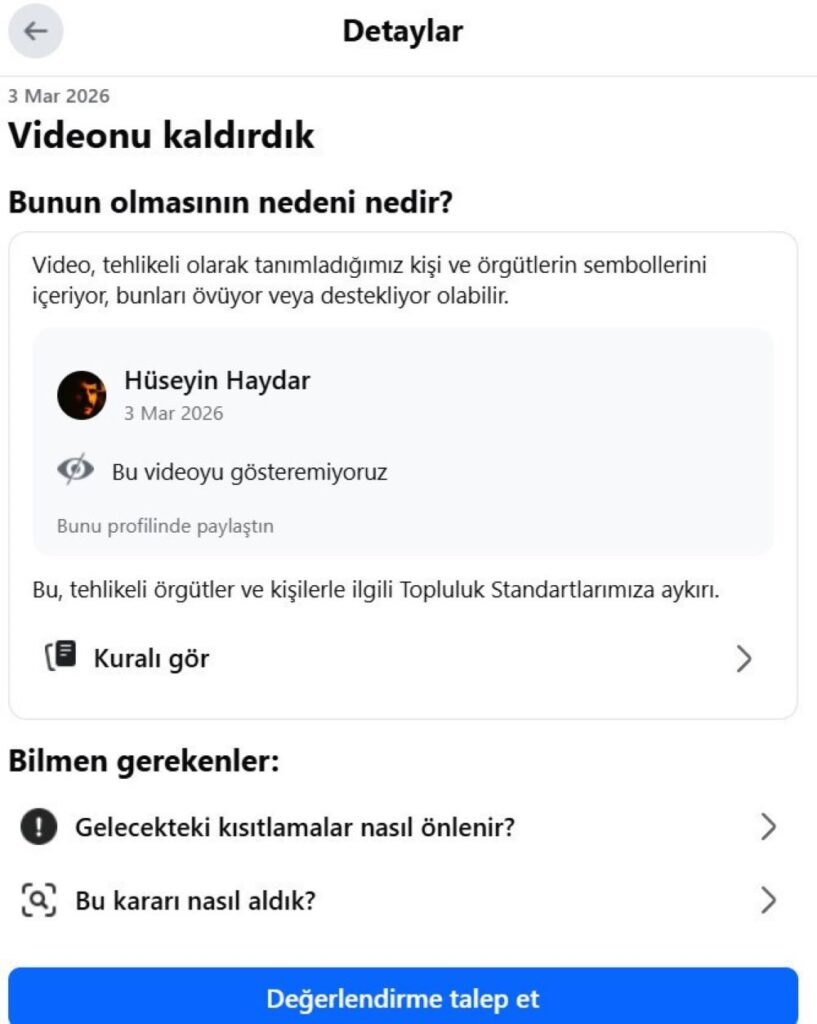817x1024 pixels.
Task: Tap the Değerlendirme talep et button
Action: 403,997
